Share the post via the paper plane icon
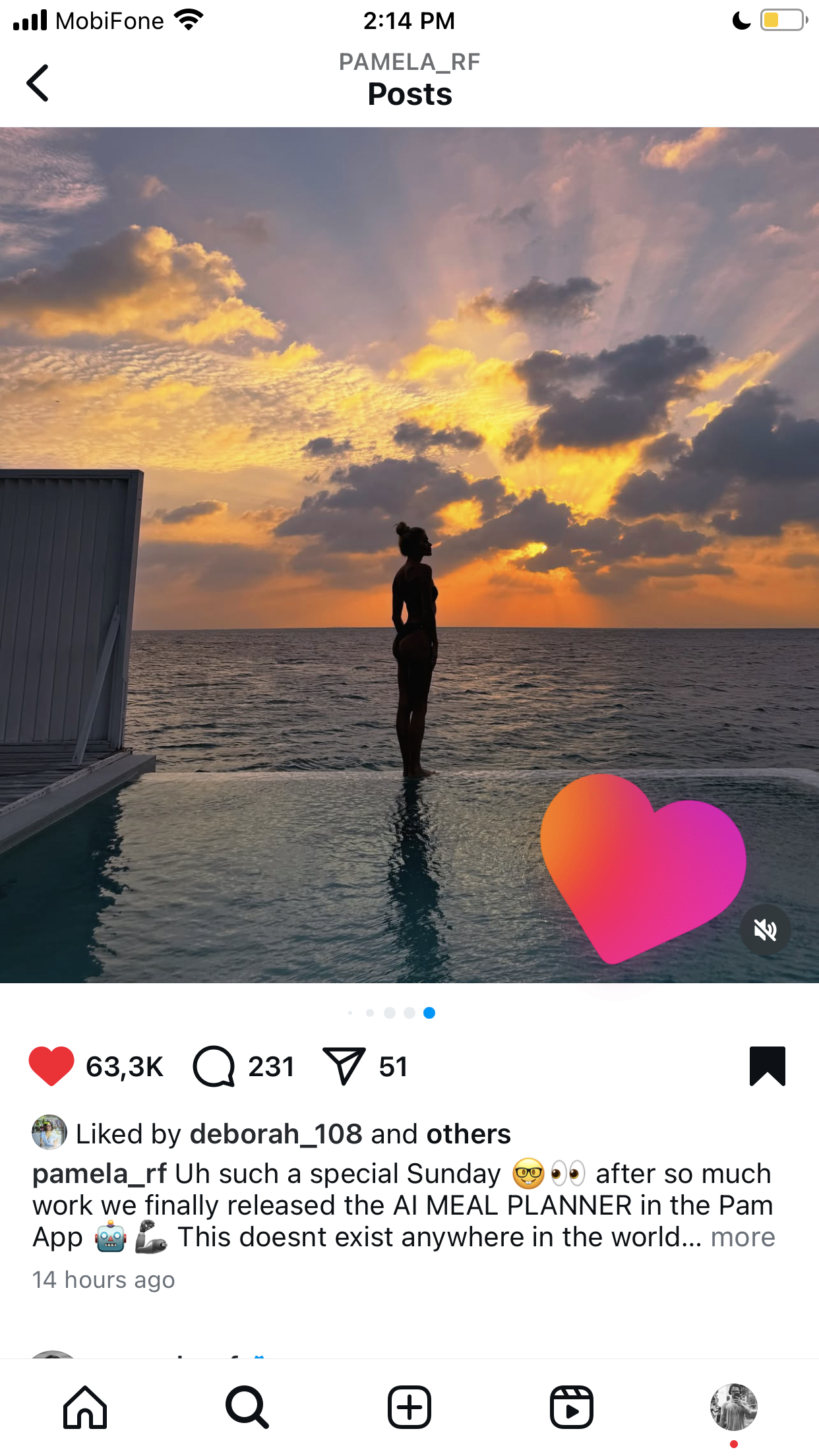Screen dimensions: 819x1456 click(344, 1066)
